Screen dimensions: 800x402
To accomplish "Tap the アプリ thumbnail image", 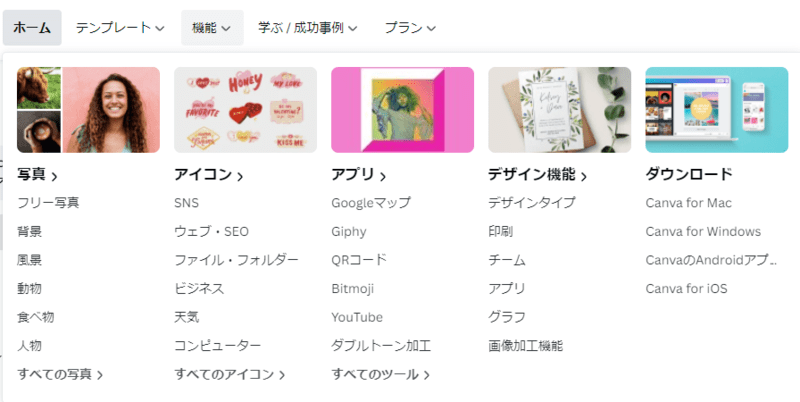I will pos(402,109).
